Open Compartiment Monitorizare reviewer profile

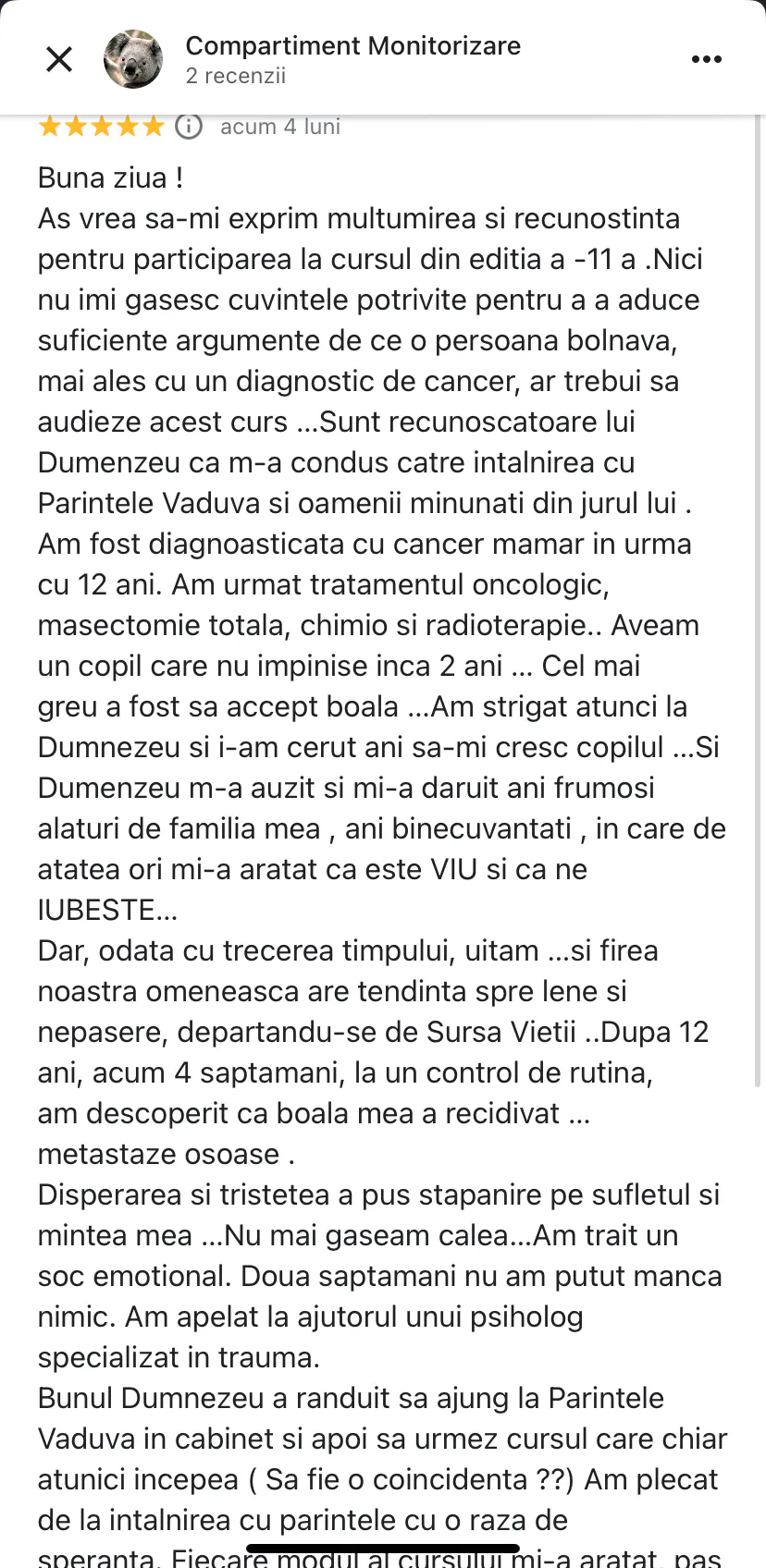(x=352, y=46)
